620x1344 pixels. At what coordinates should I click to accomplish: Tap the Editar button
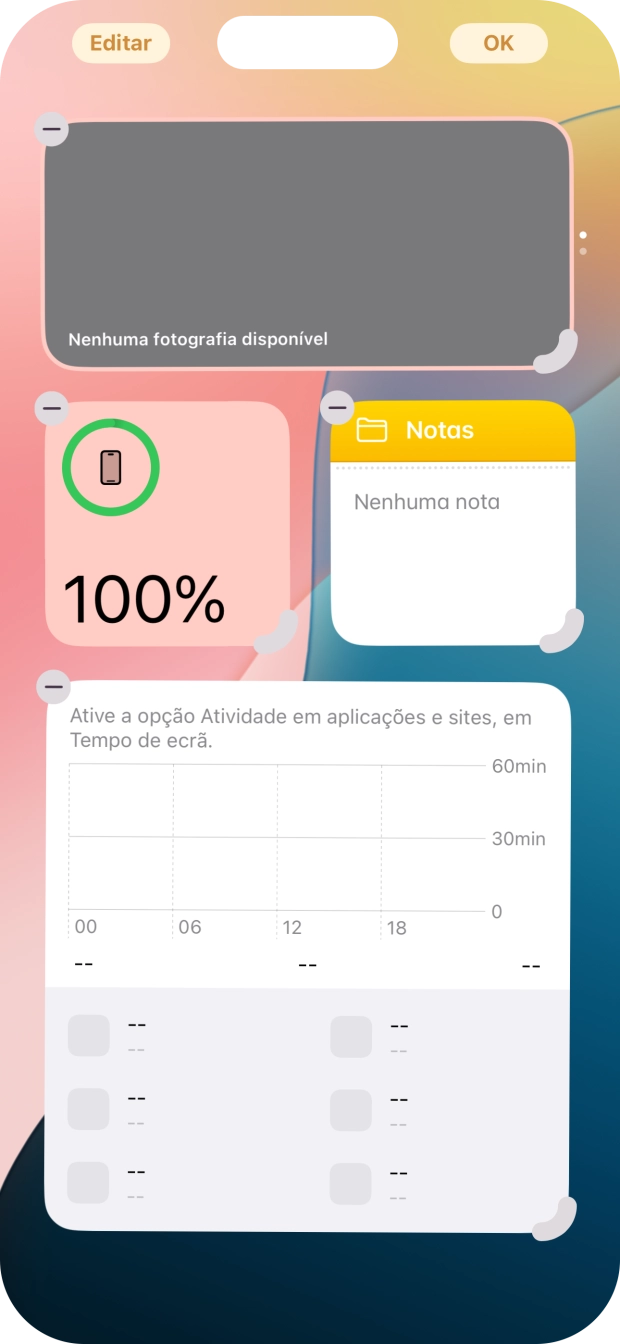coord(121,43)
